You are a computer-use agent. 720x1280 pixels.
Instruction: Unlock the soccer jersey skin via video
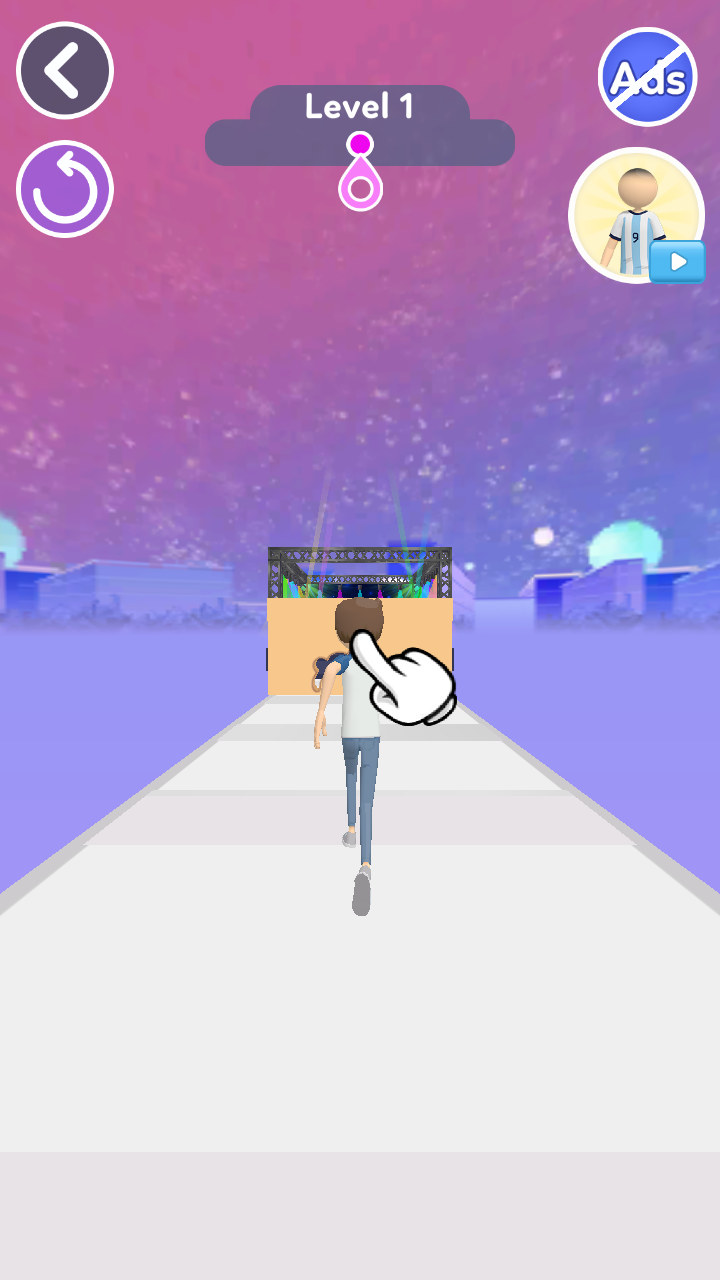tap(638, 216)
